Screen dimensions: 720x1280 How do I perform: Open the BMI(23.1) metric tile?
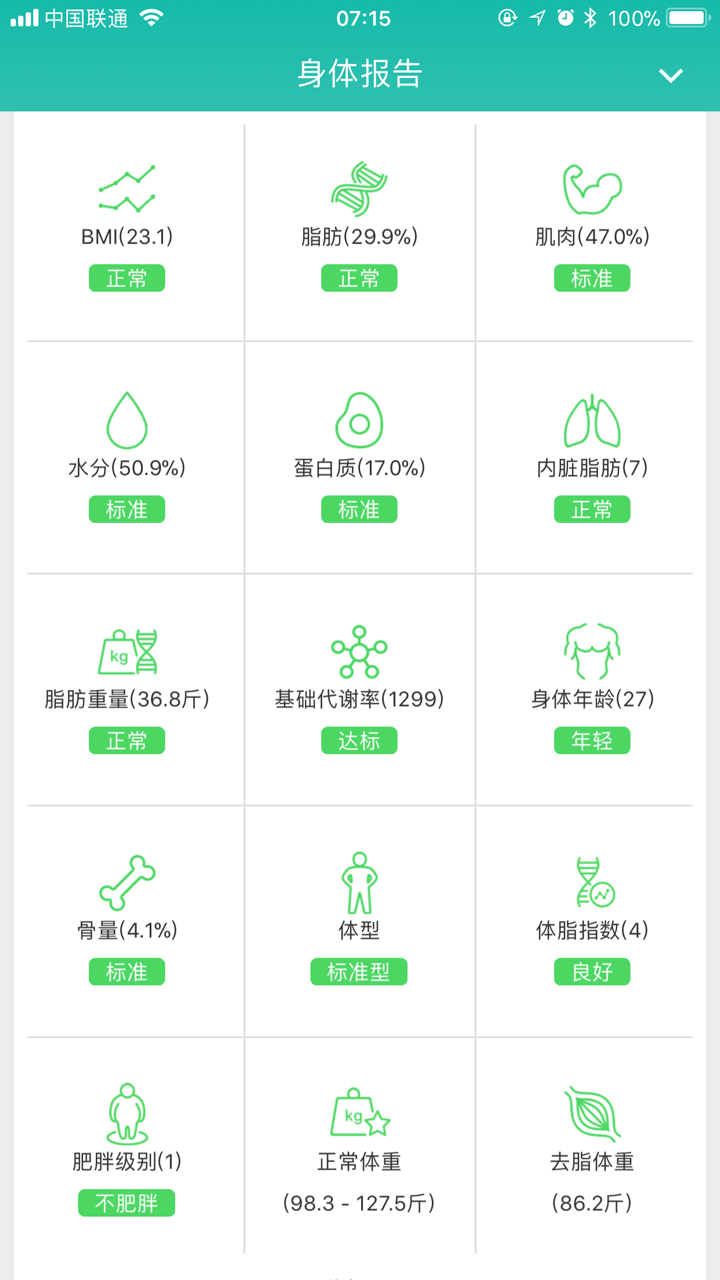(127, 230)
